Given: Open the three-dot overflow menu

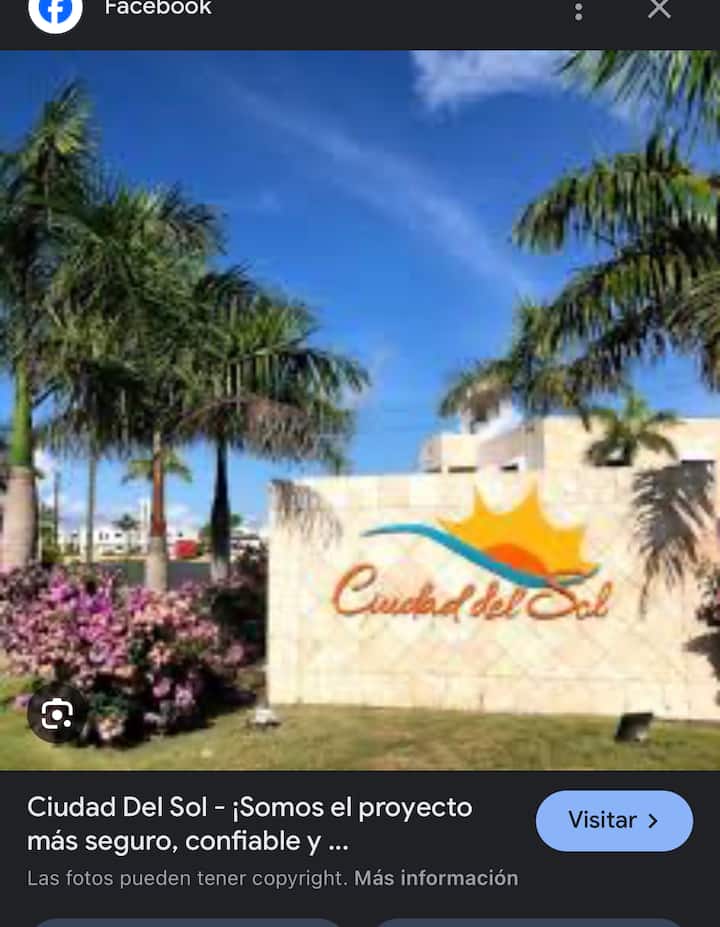Looking at the screenshot, I should pyautogui.click(x=578, y=11).
